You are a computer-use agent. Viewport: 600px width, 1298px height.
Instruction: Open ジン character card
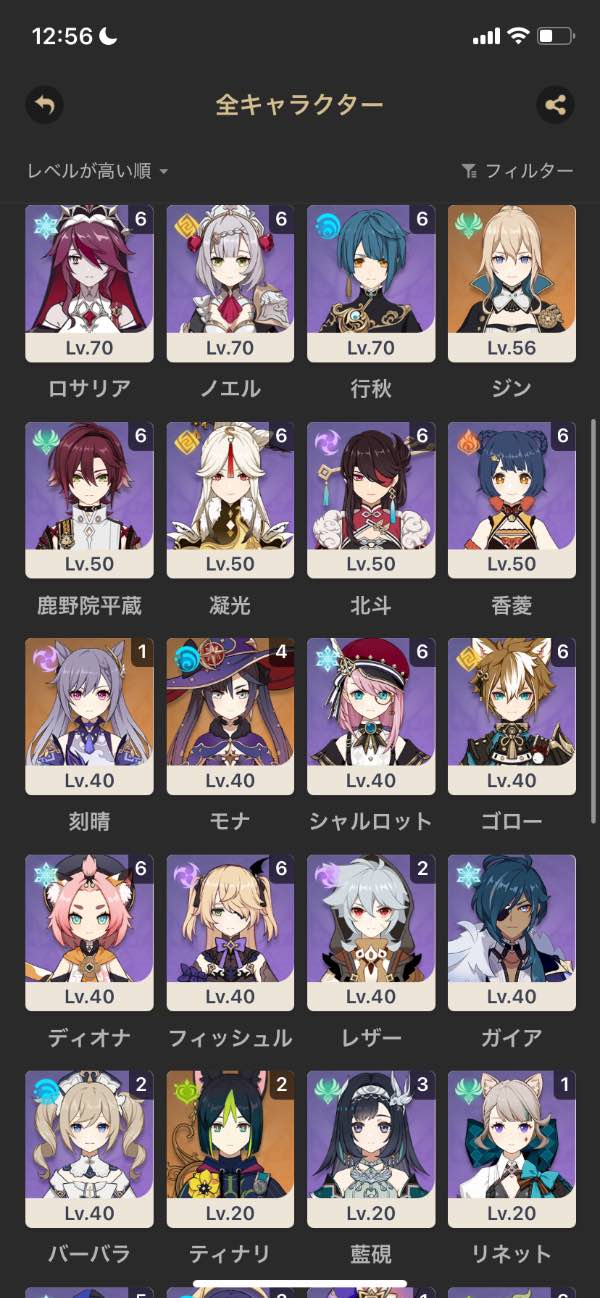(x=512, y=283)
